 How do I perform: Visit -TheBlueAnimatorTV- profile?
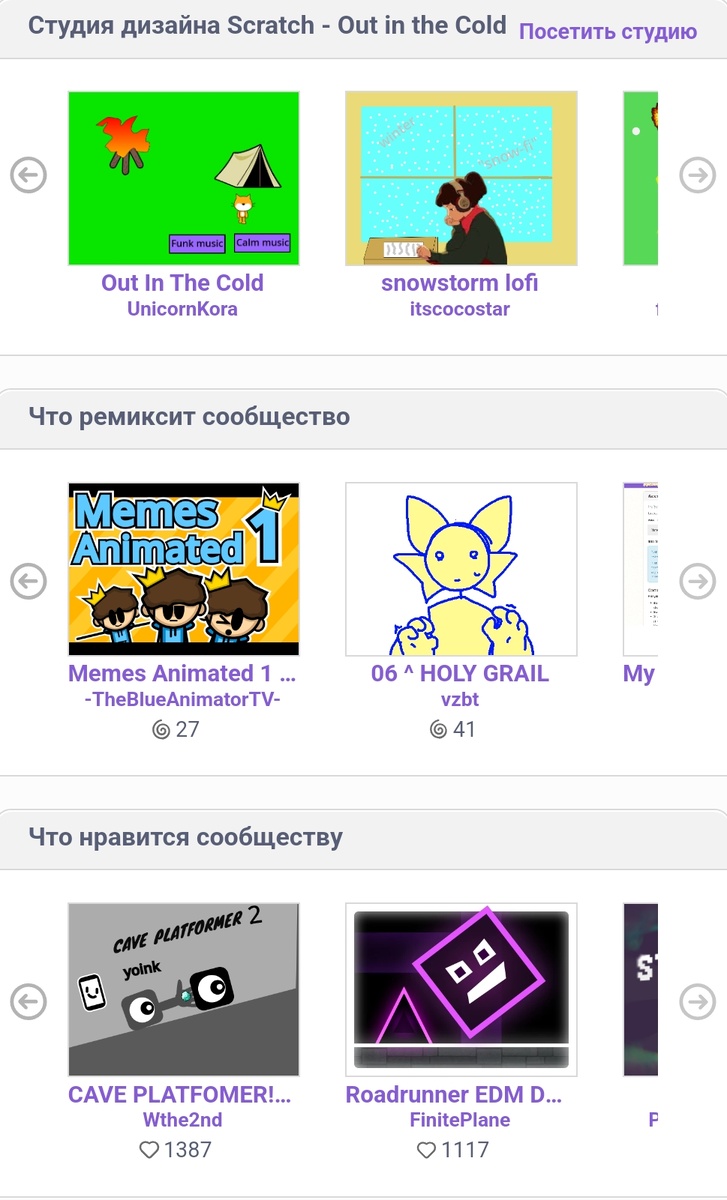(182, 700)
